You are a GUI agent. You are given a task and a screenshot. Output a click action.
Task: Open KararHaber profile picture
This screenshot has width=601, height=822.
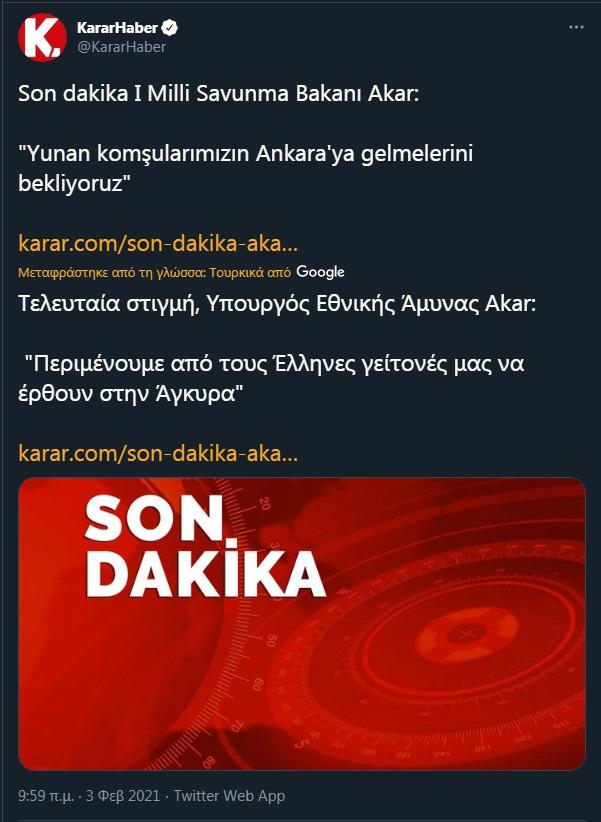[39, 35]
